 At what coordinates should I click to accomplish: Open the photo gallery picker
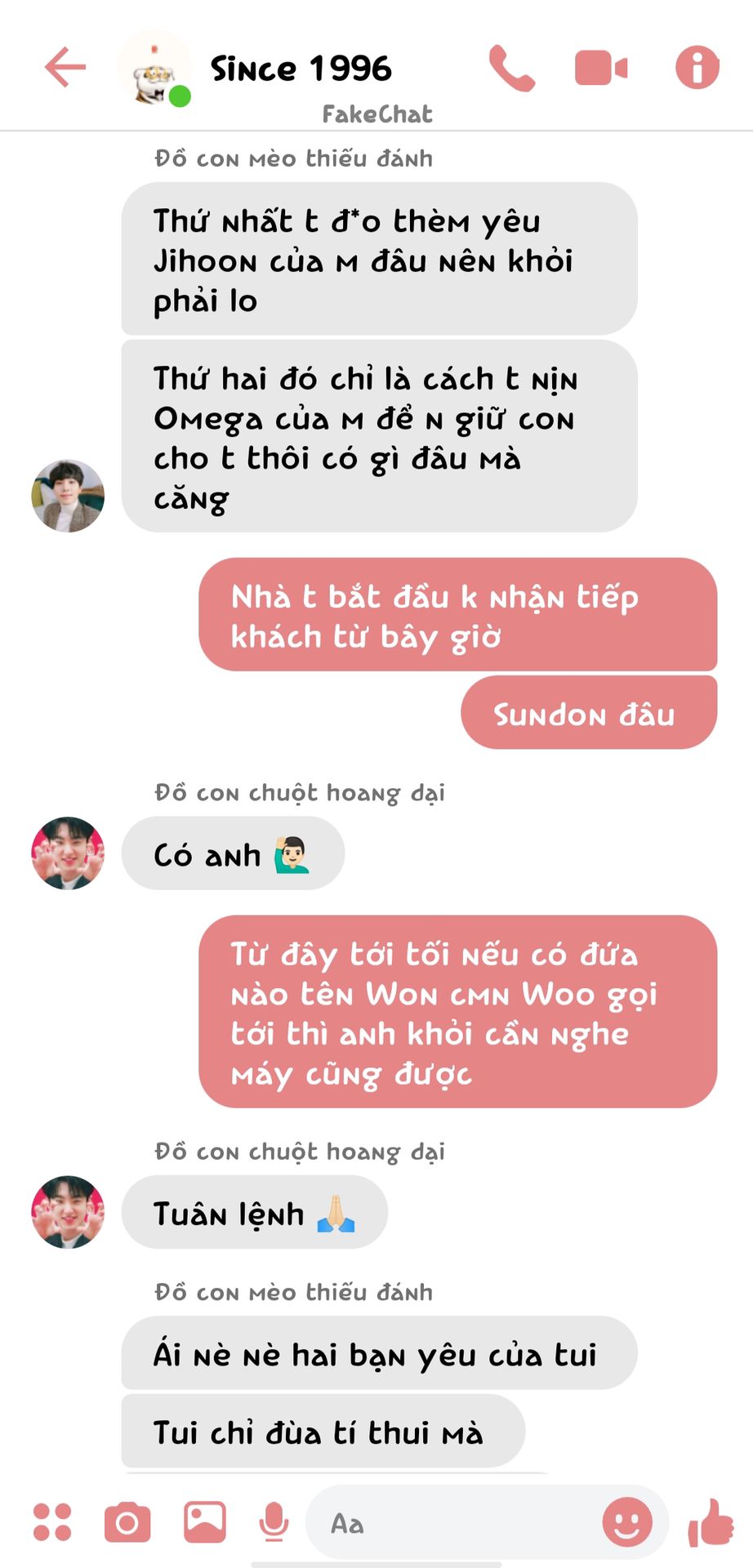click(x=204, y=1522)
